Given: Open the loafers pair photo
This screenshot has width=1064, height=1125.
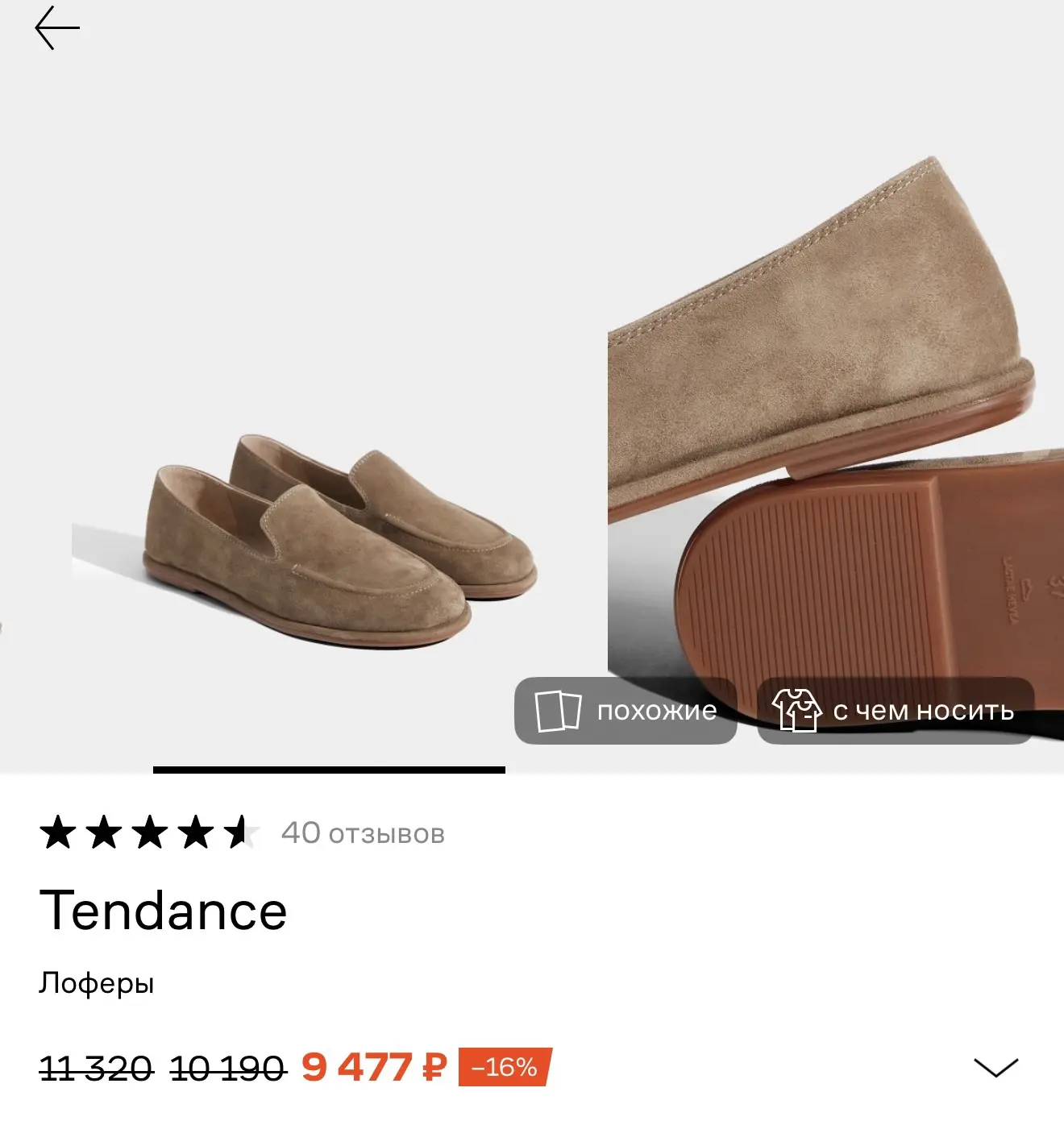Looking at the screenshot, I should 303,538.
